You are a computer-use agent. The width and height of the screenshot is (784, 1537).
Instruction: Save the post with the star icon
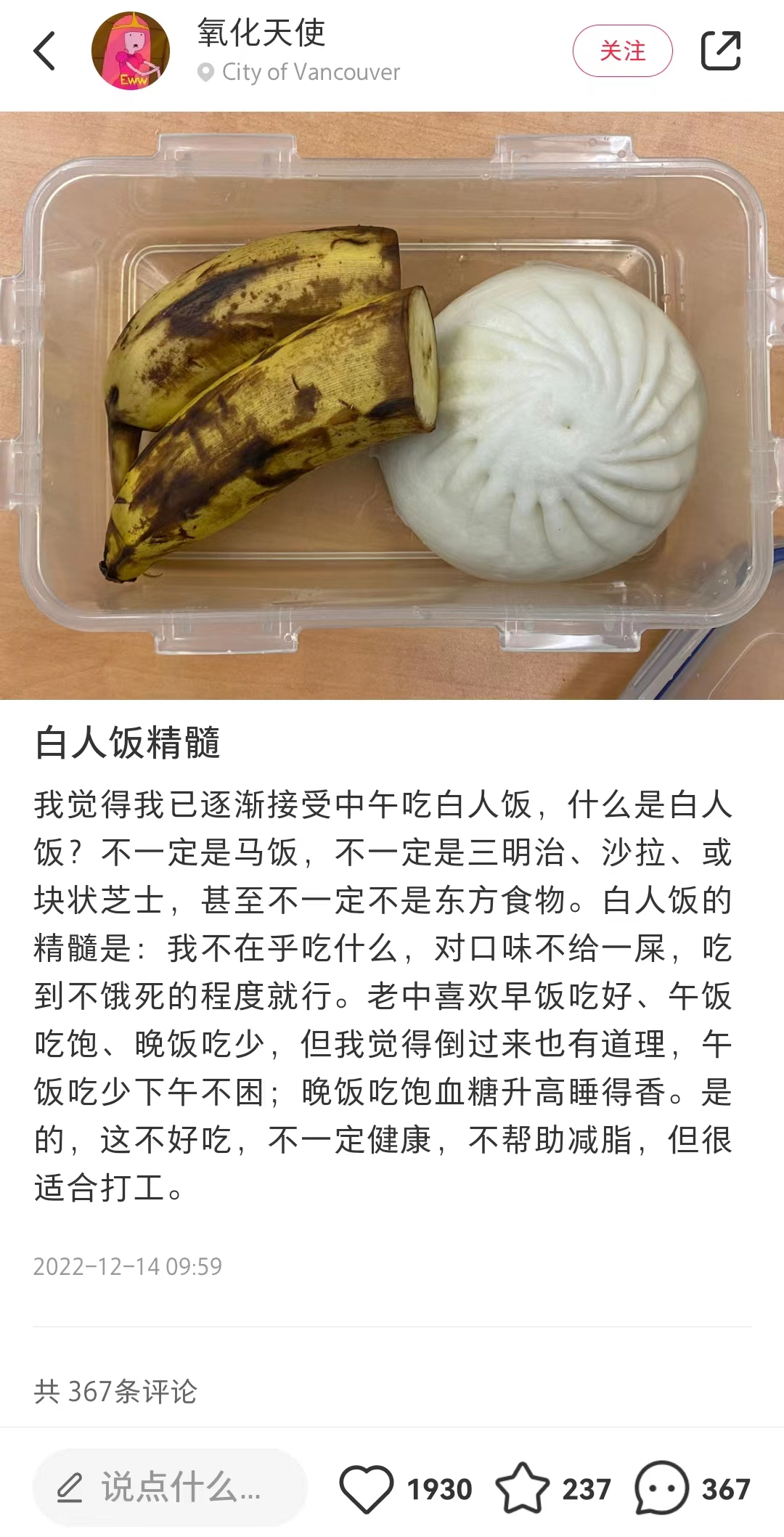pos(522,1488)
